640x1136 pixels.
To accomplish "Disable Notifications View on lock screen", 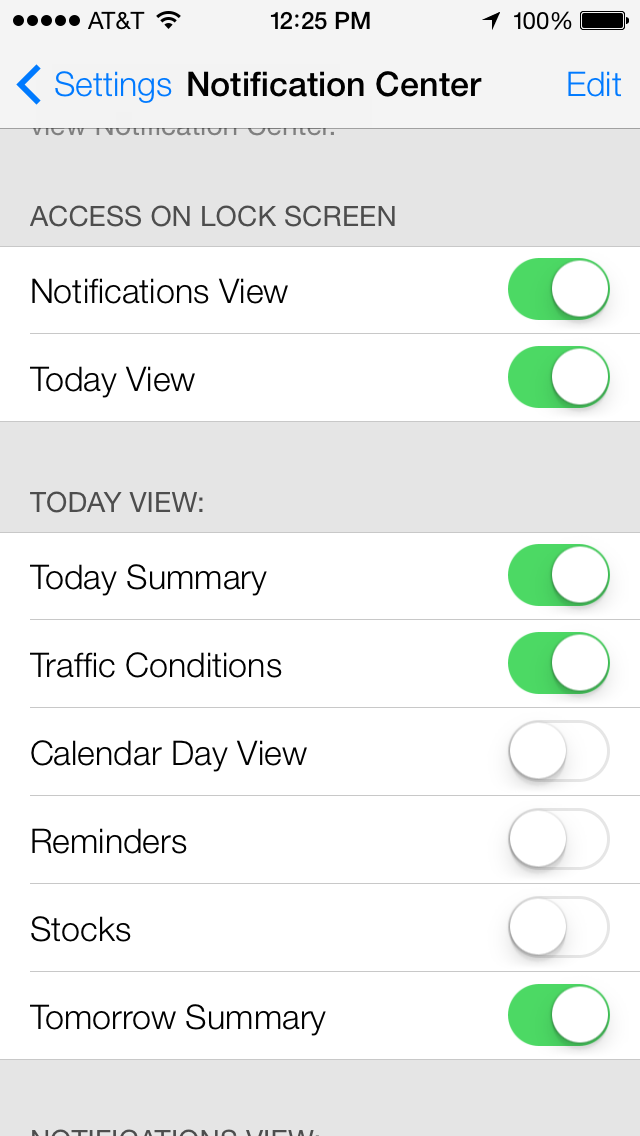I will pos(558,290).
